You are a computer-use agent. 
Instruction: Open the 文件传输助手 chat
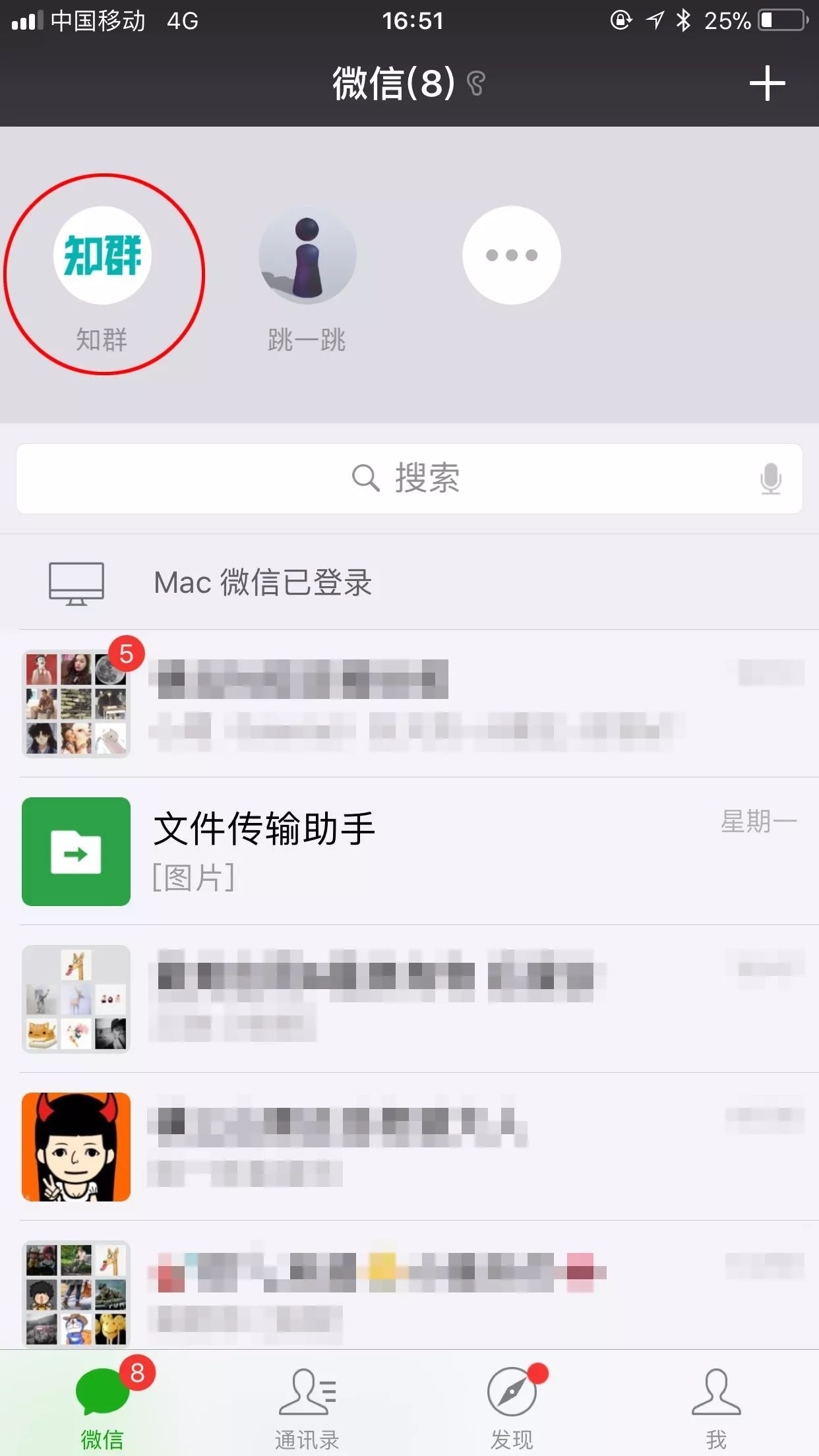409,851
